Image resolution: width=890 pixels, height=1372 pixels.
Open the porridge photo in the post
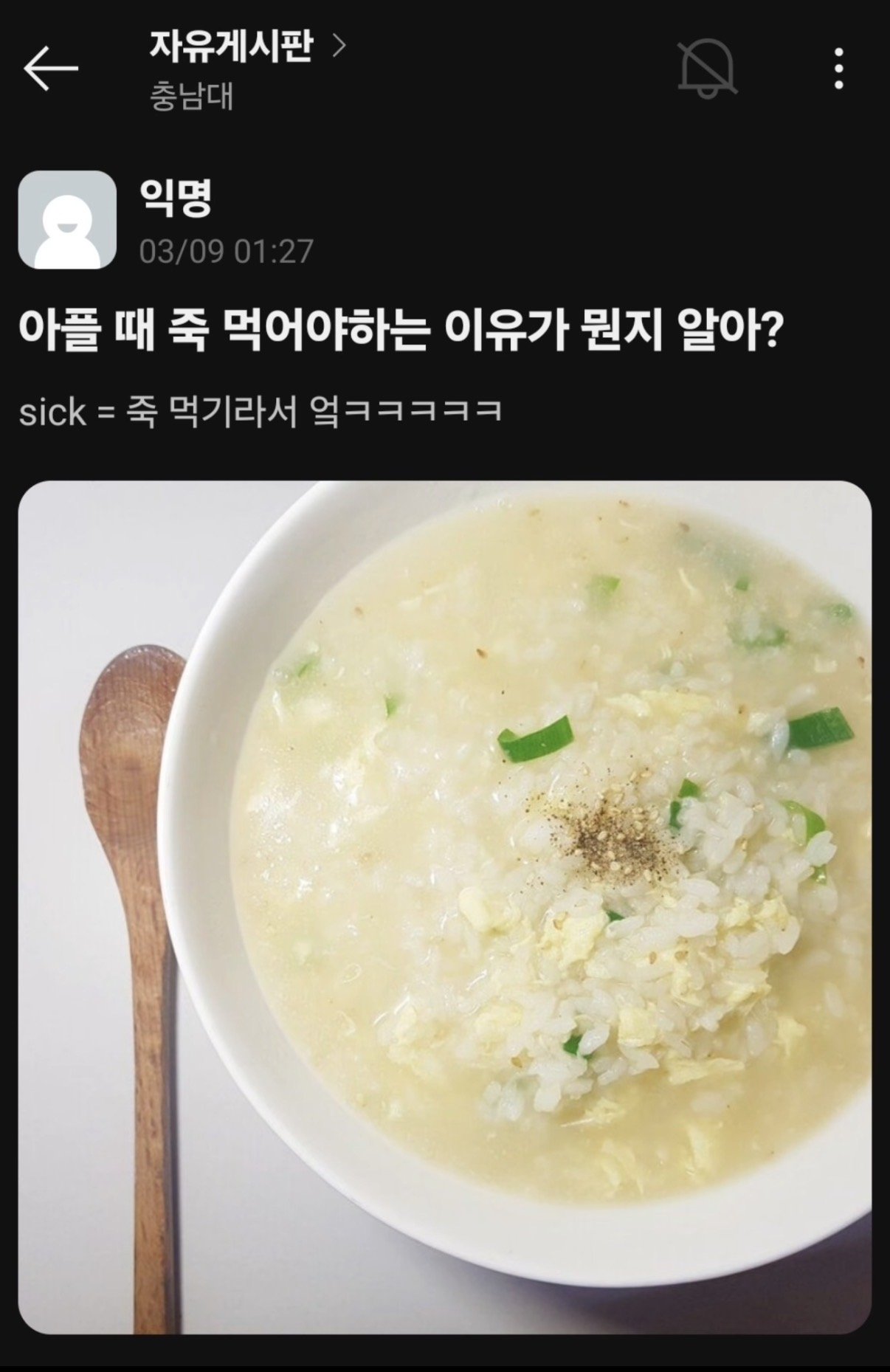click(444, 907)
